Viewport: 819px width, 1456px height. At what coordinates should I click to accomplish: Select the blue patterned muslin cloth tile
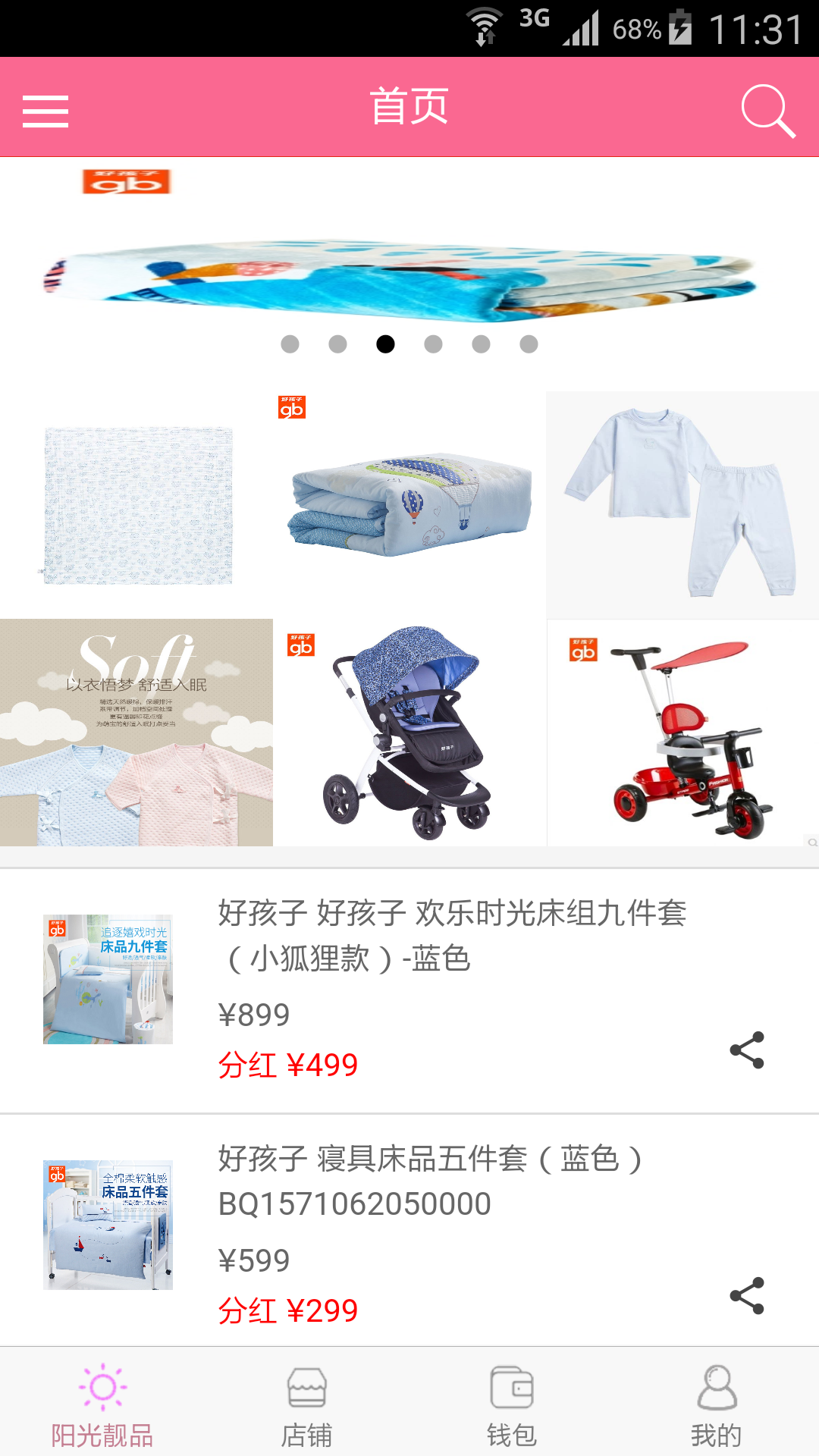click(136, 505)
